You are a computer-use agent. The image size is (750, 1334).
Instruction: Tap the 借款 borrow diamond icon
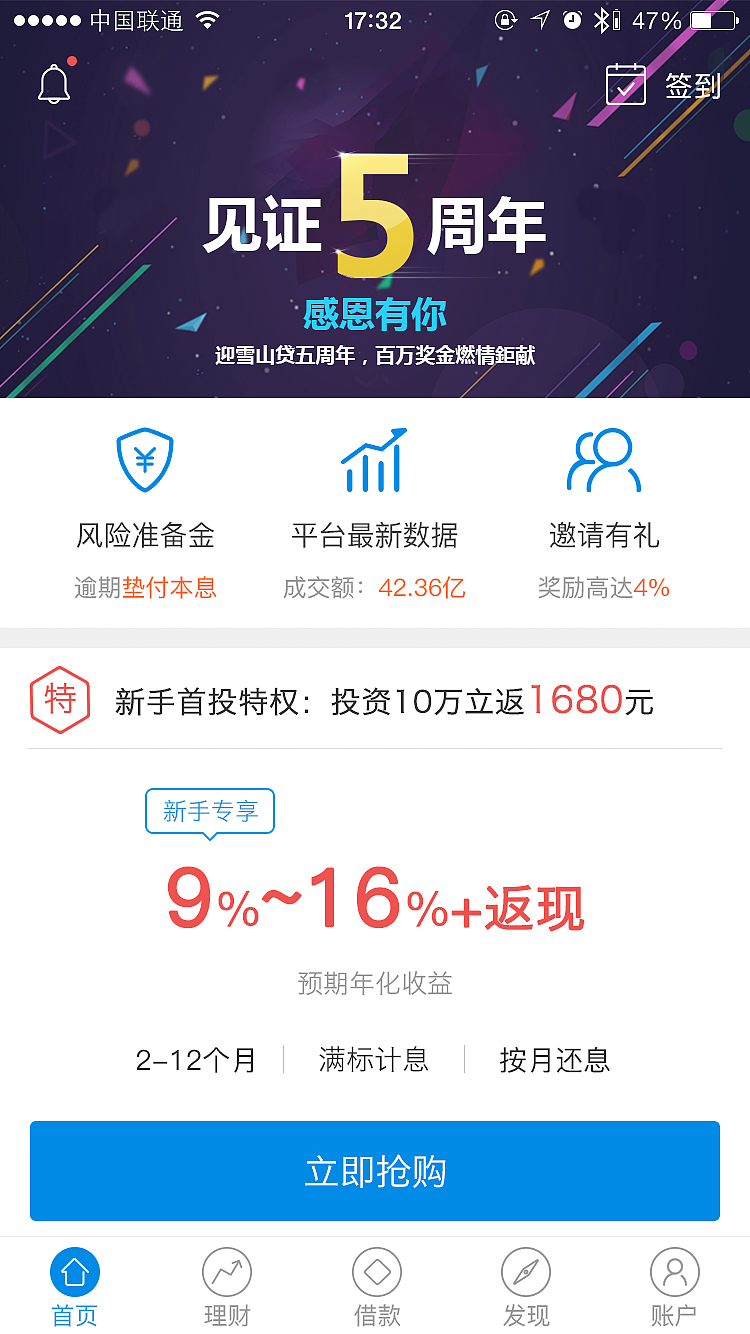point(375,1270)
